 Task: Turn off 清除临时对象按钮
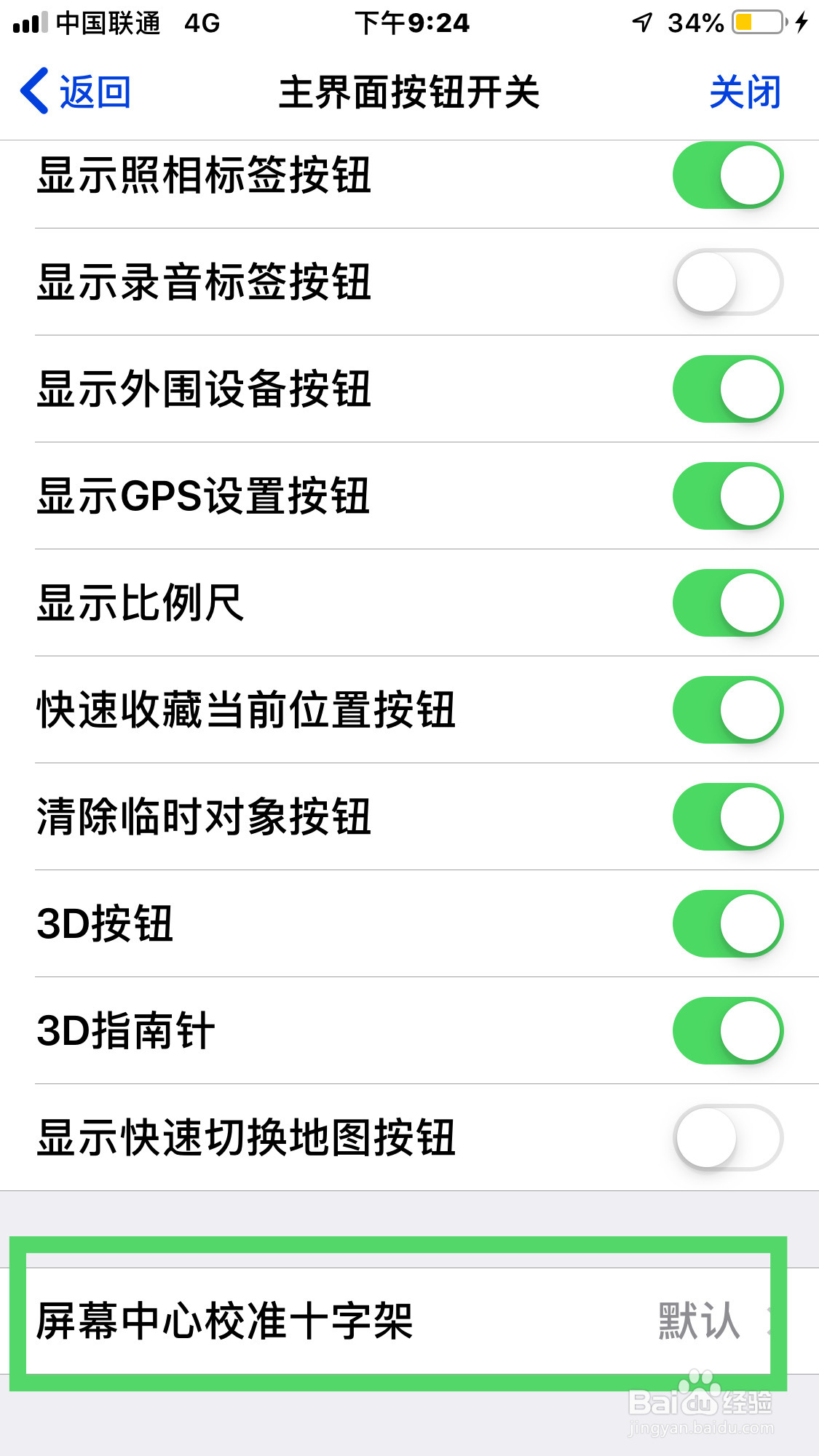727,817
